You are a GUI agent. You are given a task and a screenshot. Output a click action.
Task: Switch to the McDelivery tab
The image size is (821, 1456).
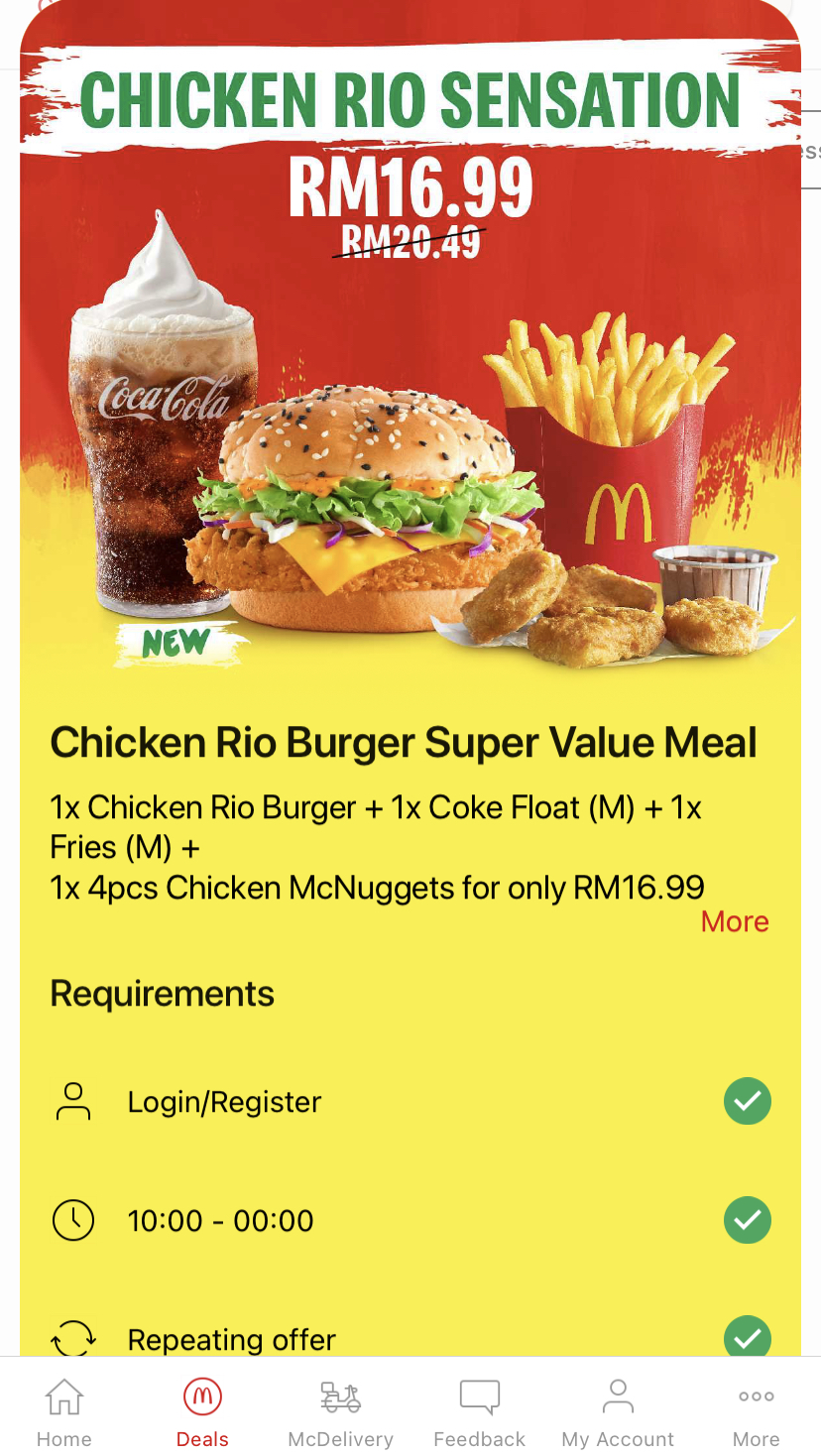click(340, 1410)
